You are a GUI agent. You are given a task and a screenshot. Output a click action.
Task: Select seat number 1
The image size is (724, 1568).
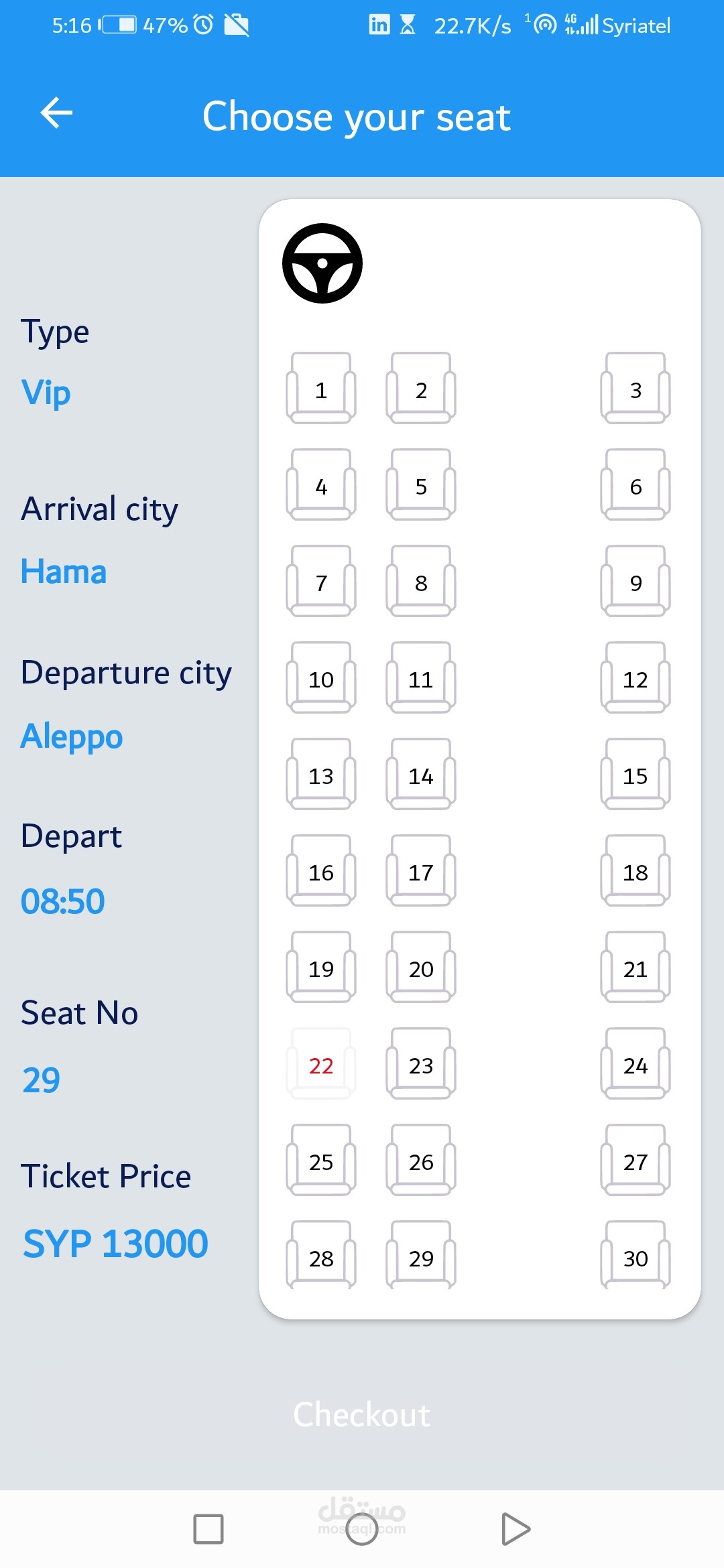[x=321, y=389]
